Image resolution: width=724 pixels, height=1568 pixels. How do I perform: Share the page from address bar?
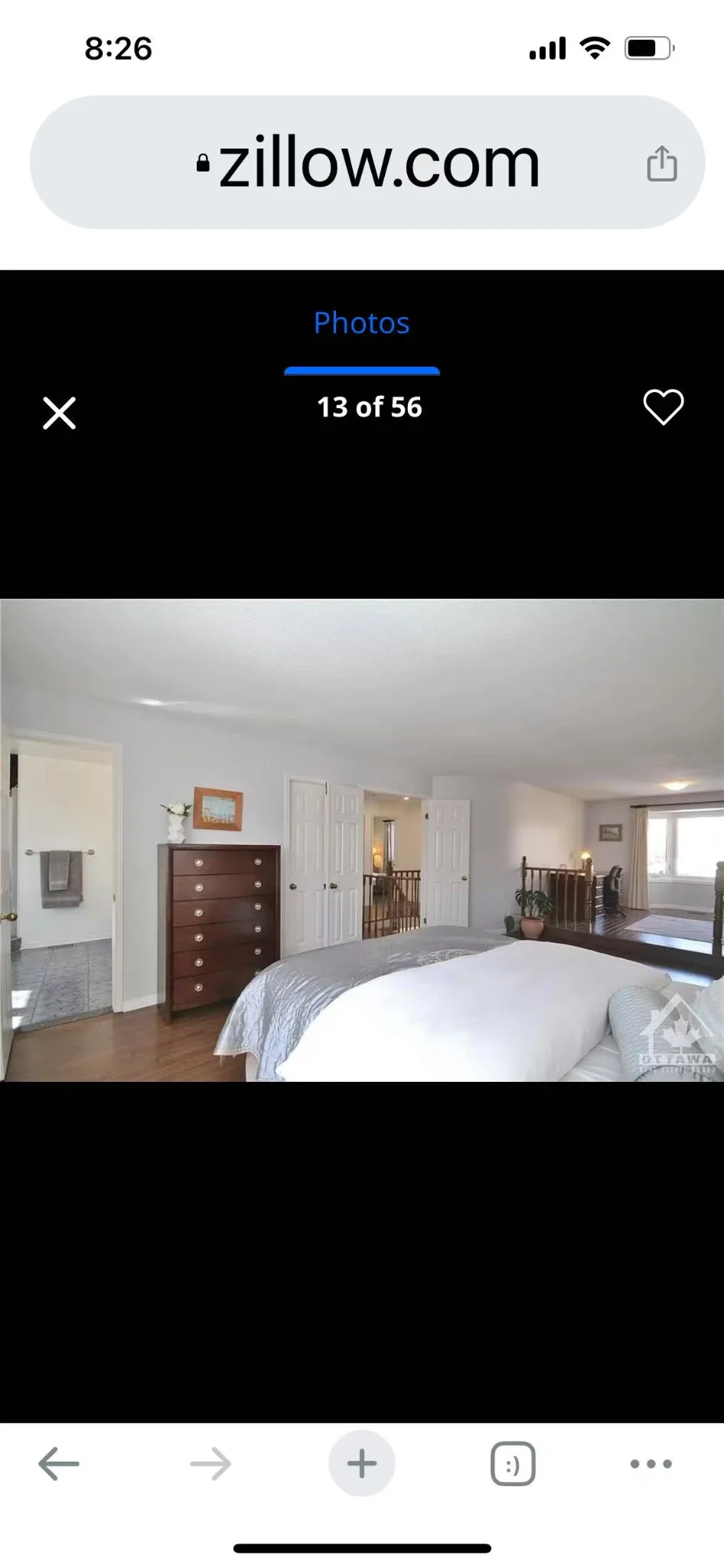click(662, 163)
